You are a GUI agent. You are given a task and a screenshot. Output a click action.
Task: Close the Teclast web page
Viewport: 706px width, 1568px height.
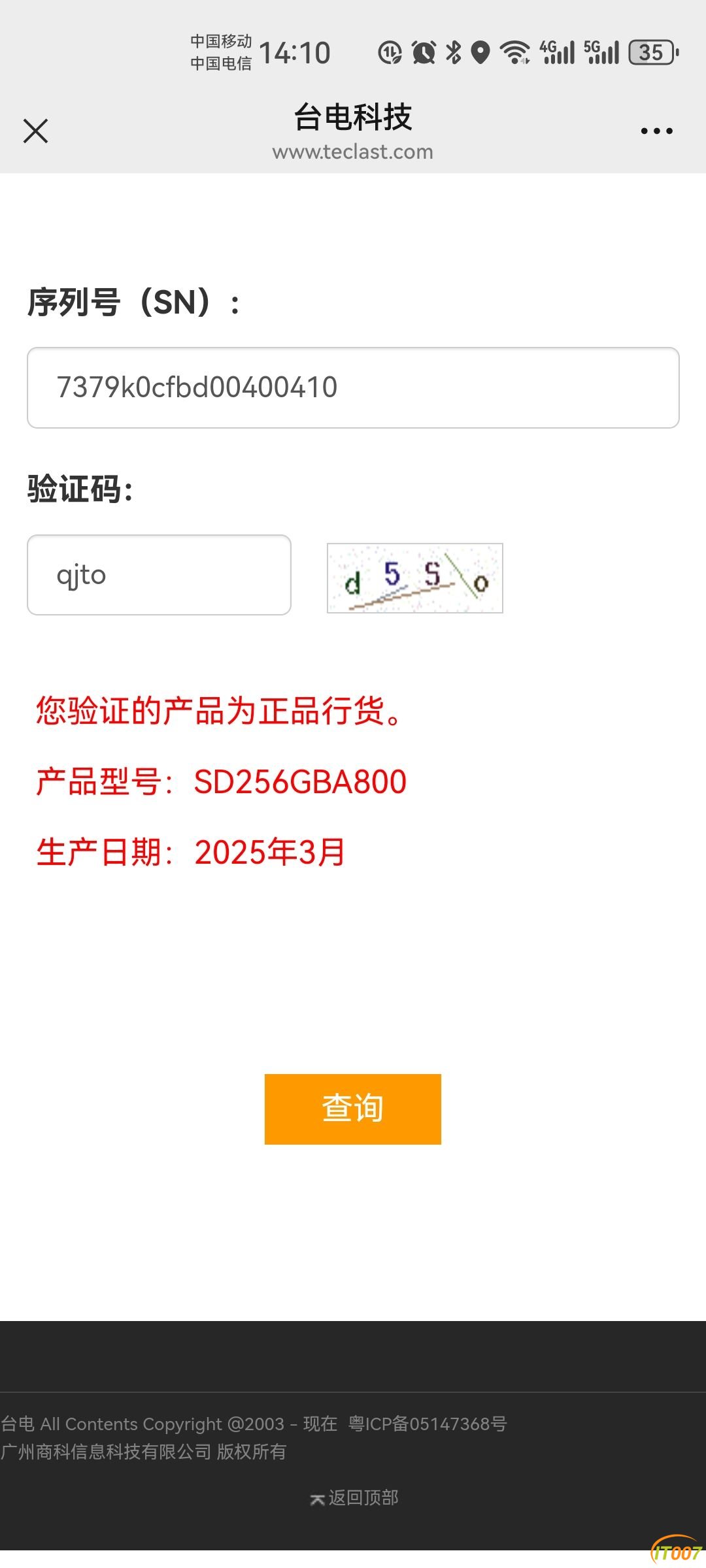pyautogui.click(x=35, y=131)
